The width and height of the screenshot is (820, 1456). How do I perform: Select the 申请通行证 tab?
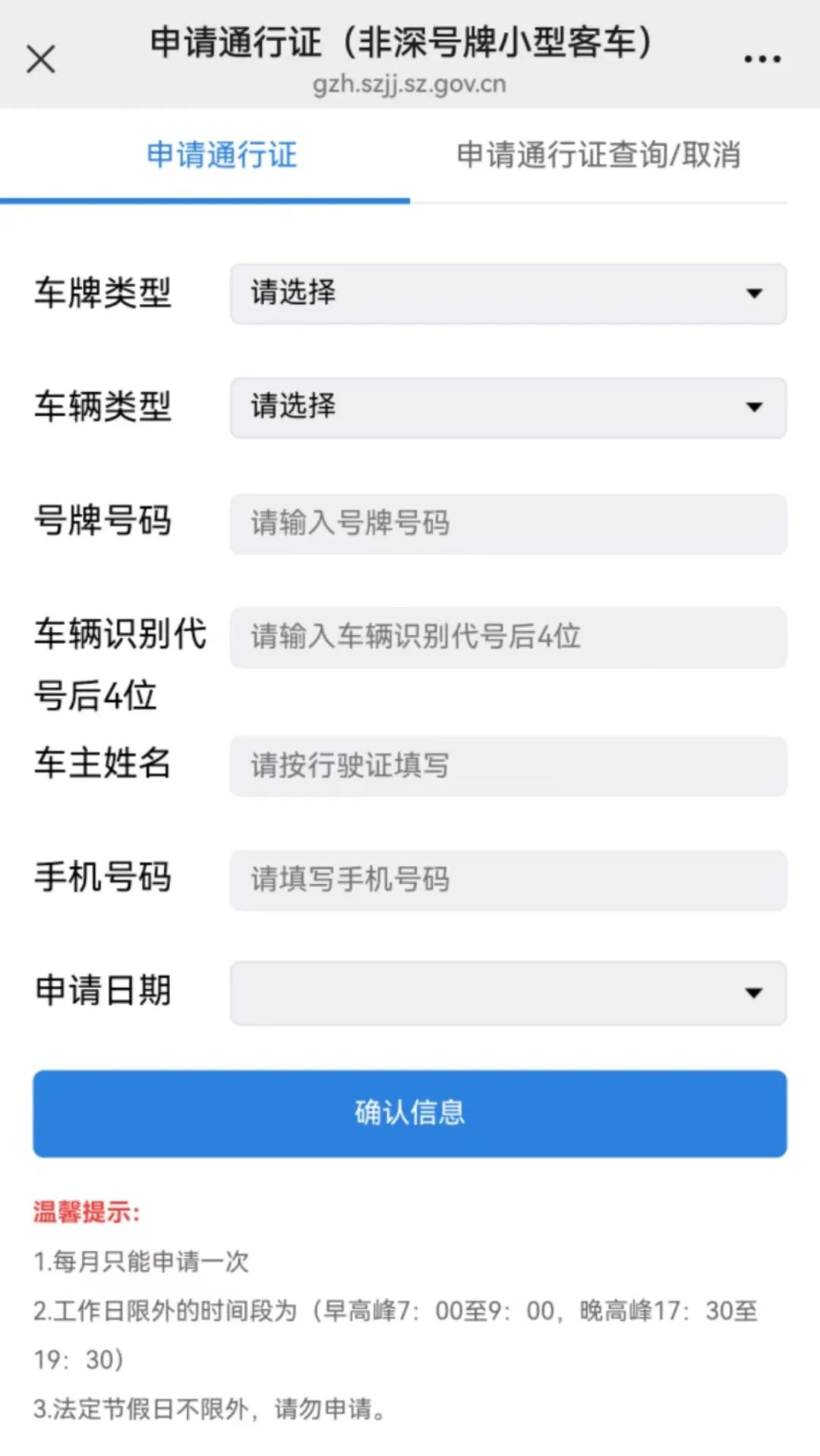222,155
